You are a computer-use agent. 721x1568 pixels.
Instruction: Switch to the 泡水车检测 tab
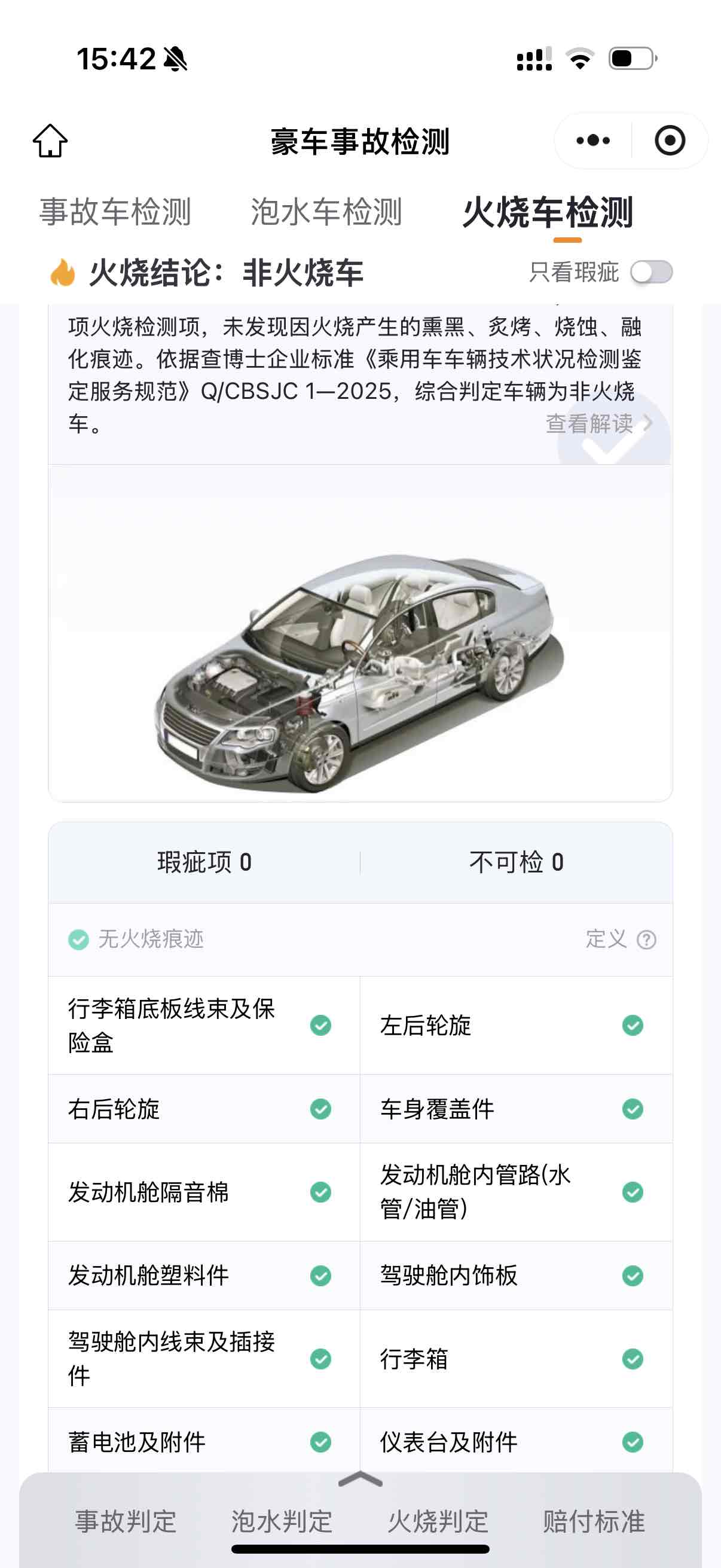tap(326, 212)
